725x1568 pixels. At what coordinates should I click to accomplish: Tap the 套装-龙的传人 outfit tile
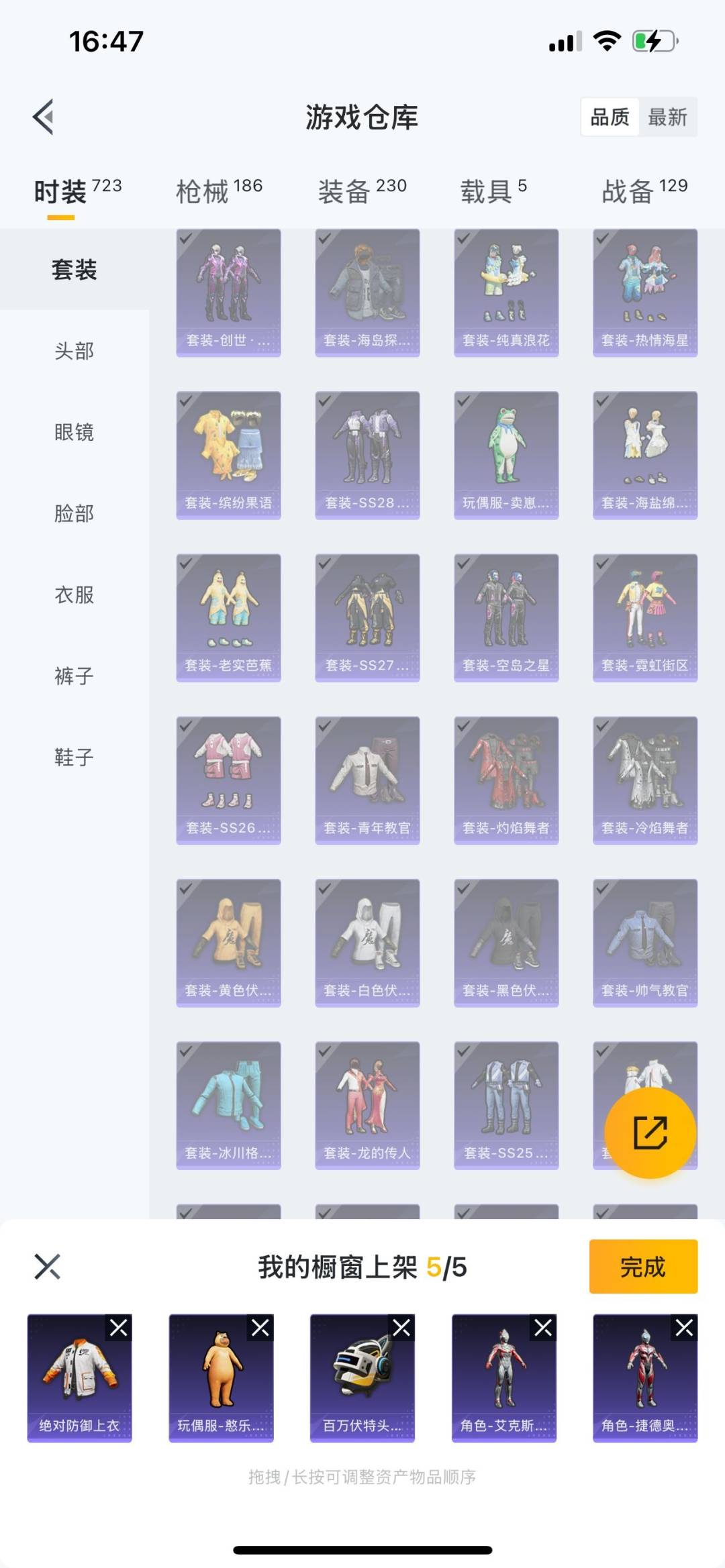pos(367,1105)
